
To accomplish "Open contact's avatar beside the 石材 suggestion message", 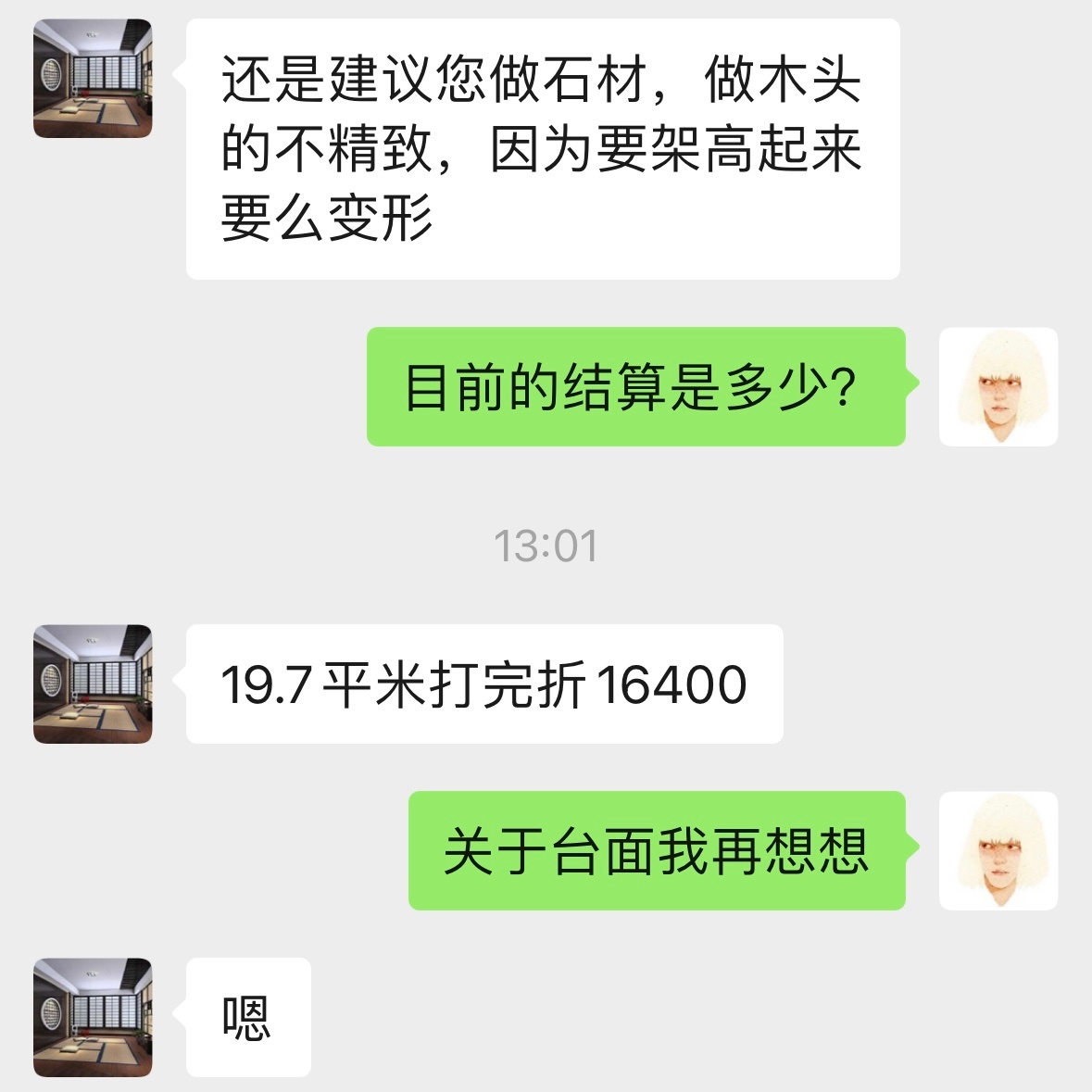I will click(93, 79).
